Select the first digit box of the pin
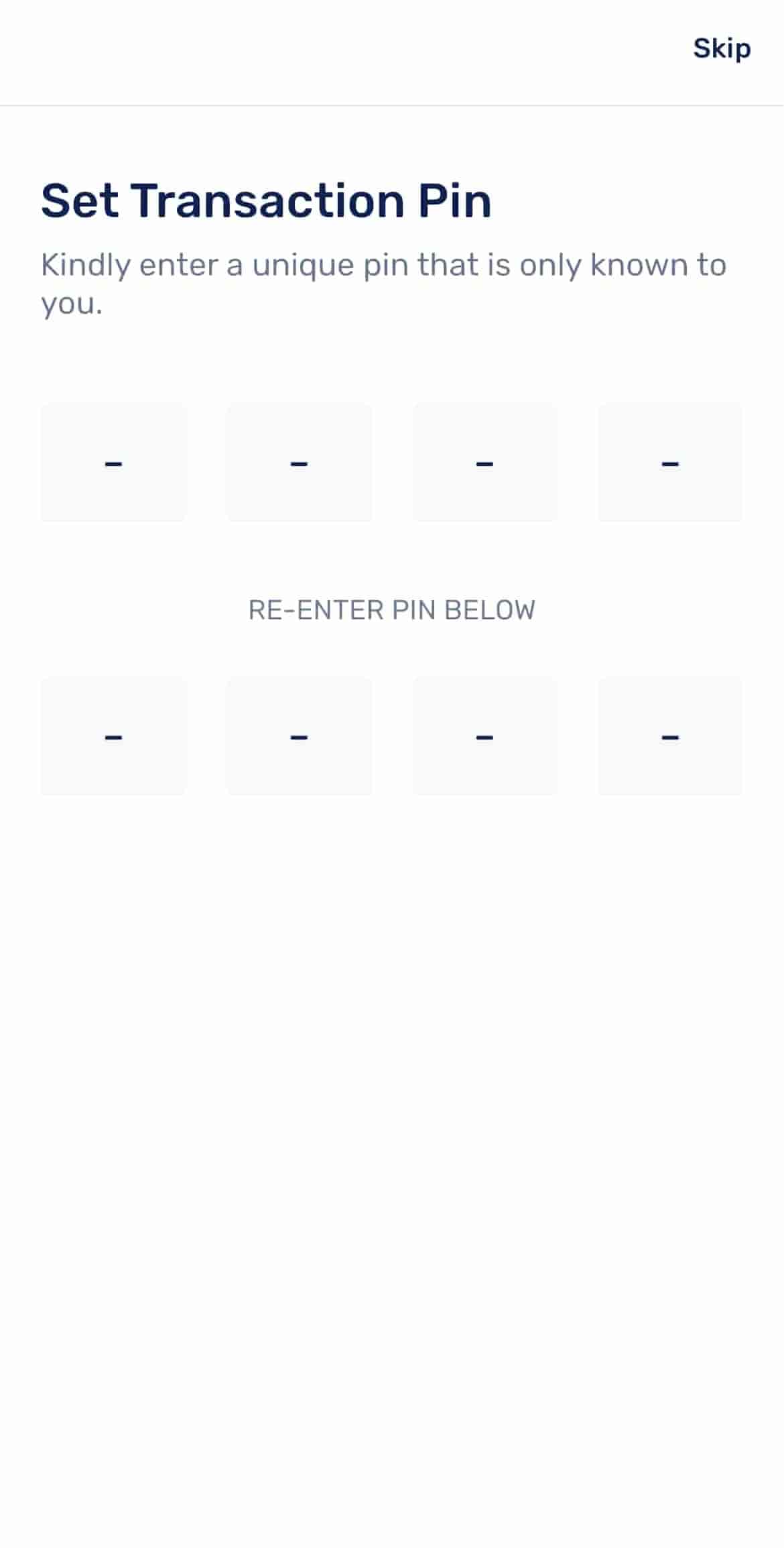Viewport: 784px width, 1548px height. tap(113, 462)
